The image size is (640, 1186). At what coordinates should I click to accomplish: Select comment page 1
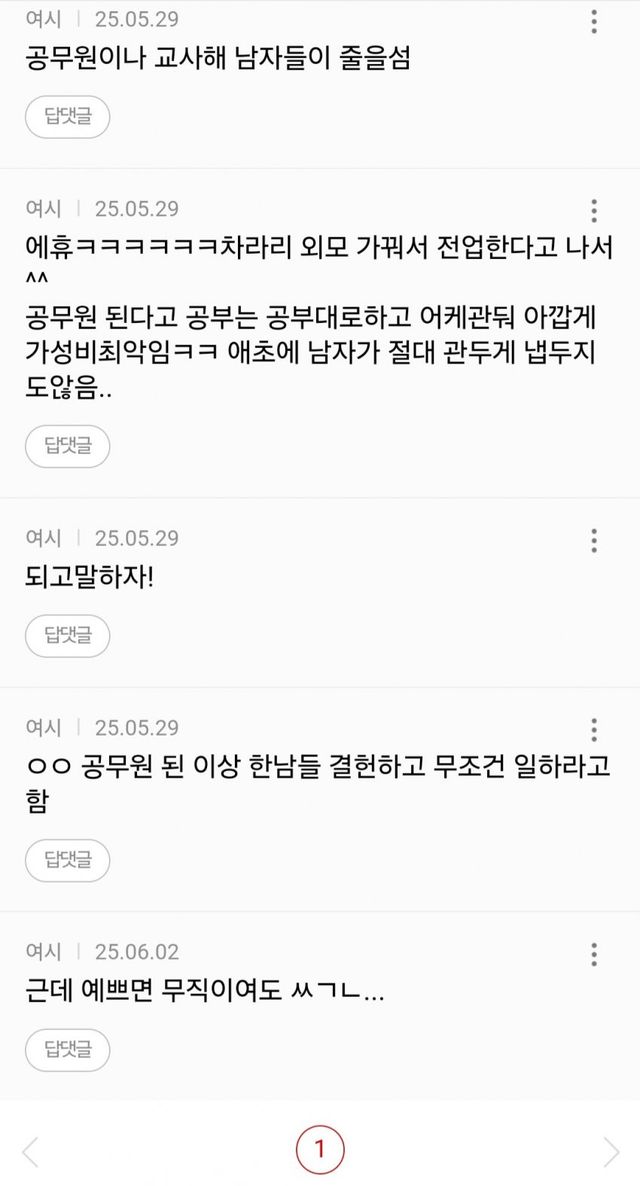[x=320, y=1150]
